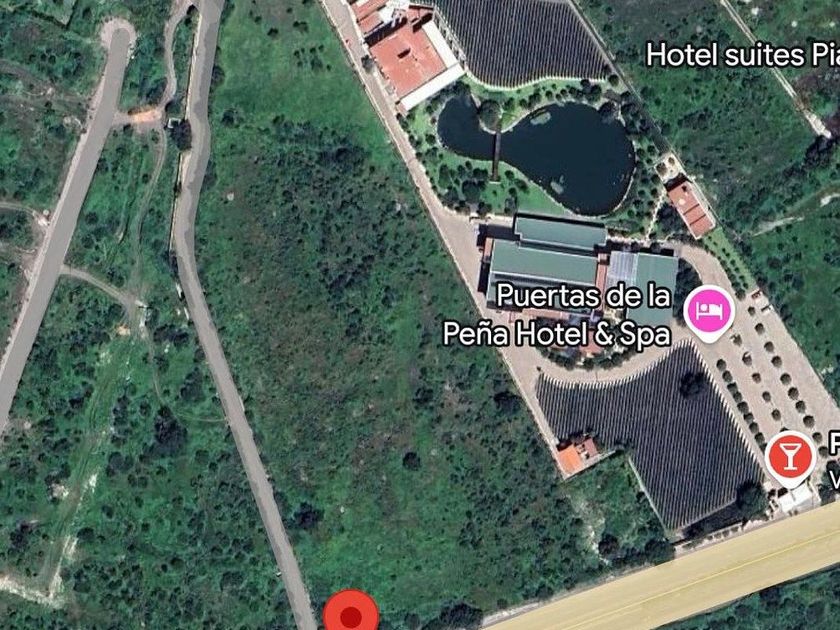
Task: Tap the red cocktail bar pin
Action: click(791, 459)
